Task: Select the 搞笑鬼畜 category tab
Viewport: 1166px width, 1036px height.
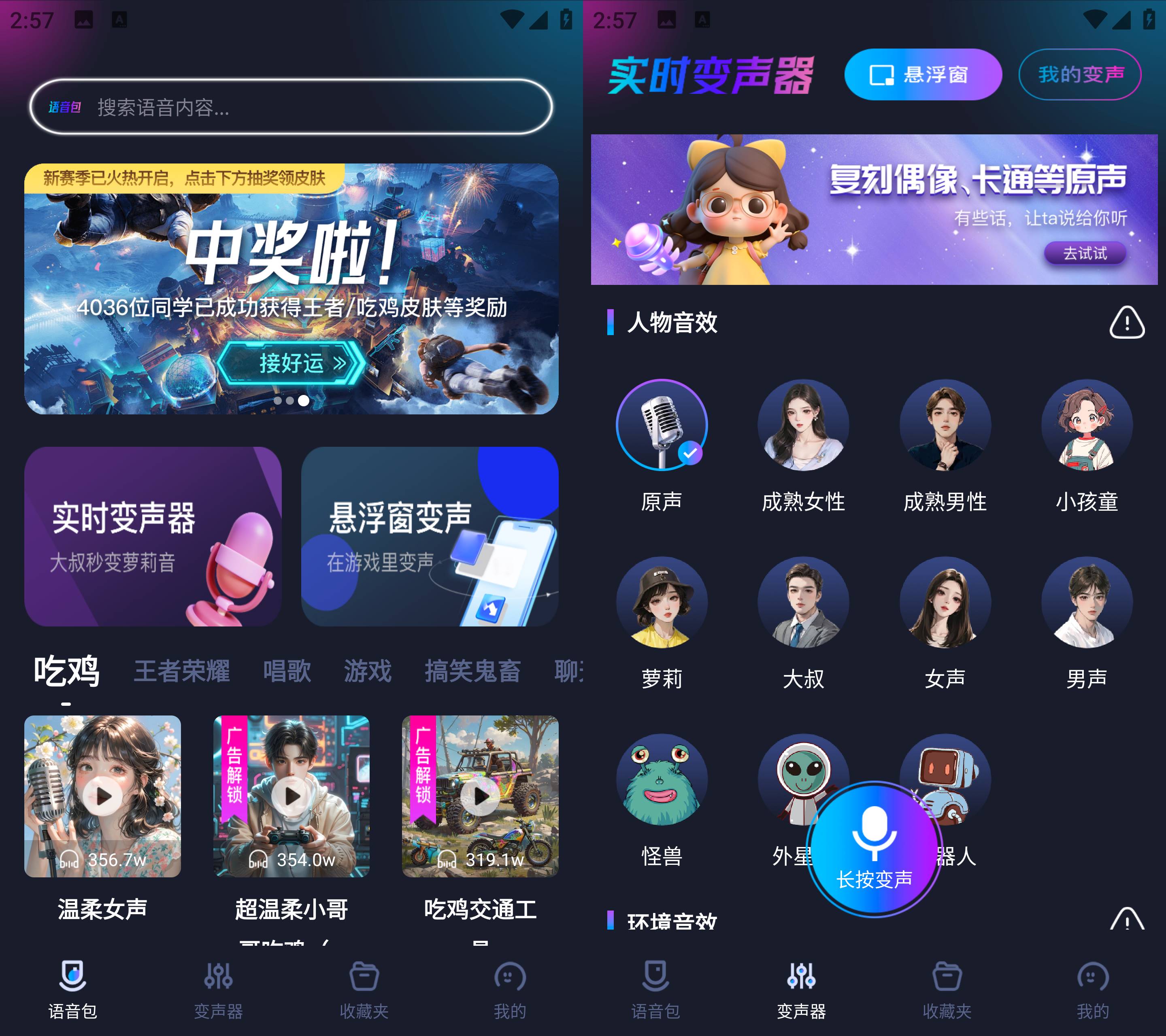Action: click(x=472, y=671)
